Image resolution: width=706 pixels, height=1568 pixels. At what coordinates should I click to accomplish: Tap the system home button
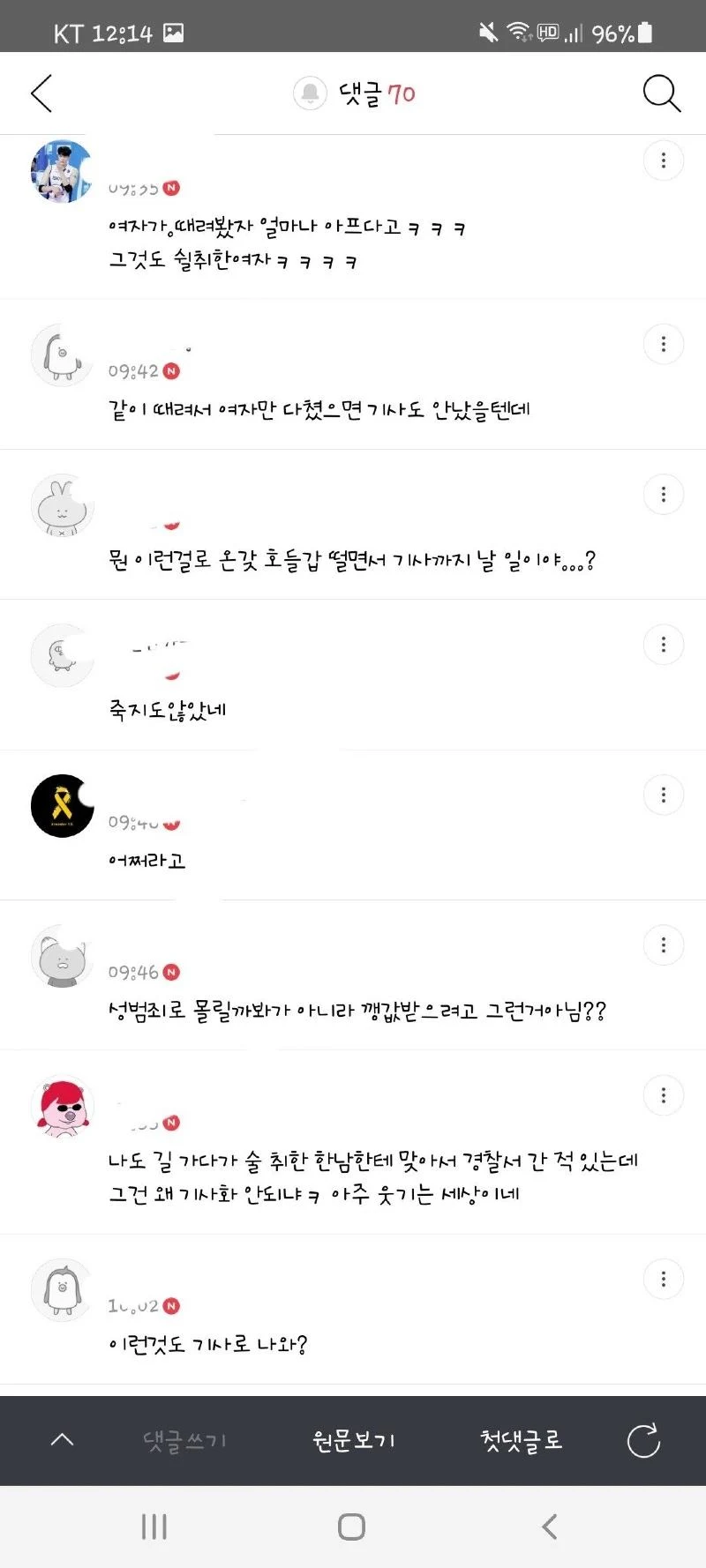click(x=351, y=1527)
